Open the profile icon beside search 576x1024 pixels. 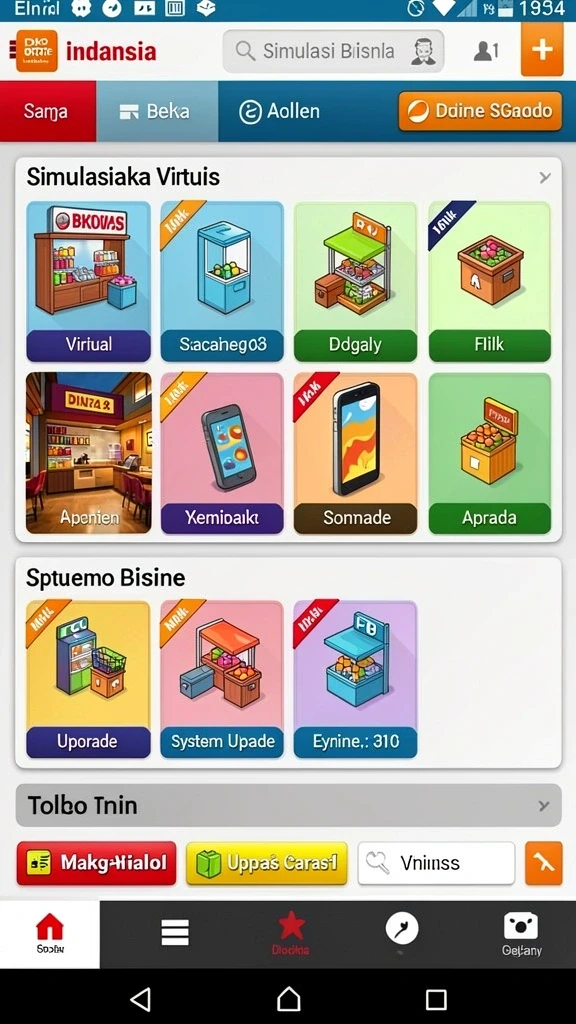(486, 51)
